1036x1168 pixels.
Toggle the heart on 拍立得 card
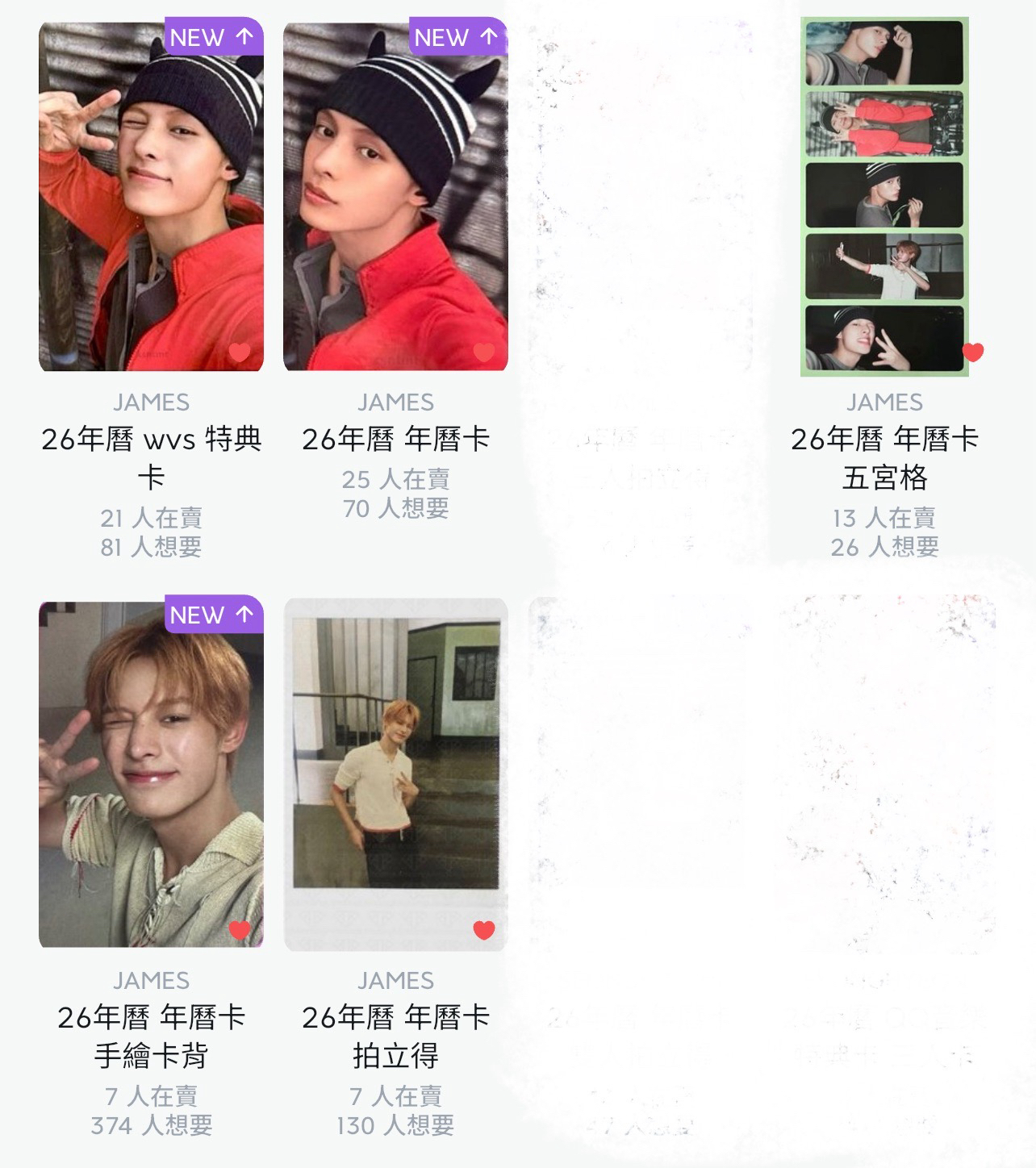point(483,930)
